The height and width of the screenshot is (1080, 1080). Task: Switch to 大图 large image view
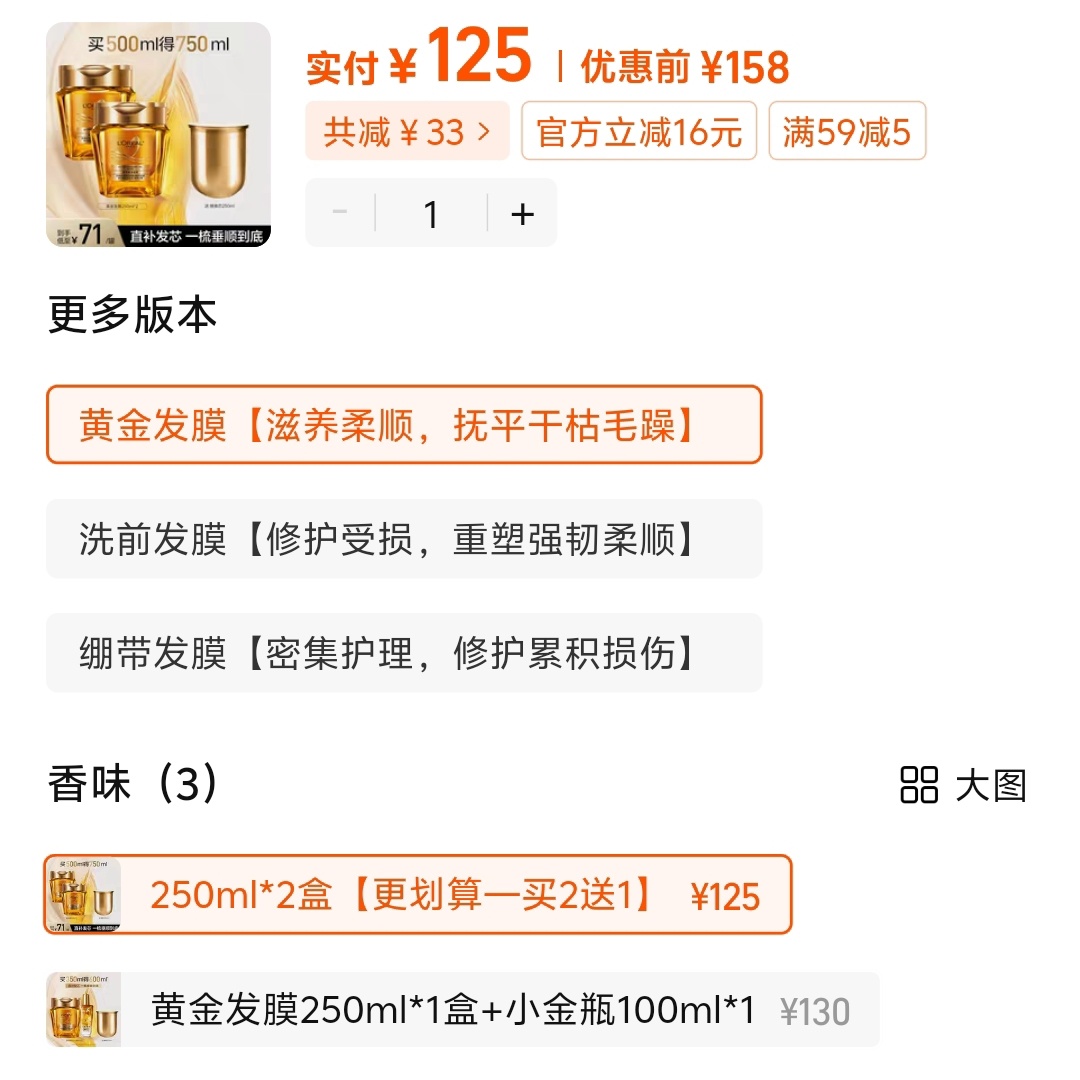click(x=963, y=786)
